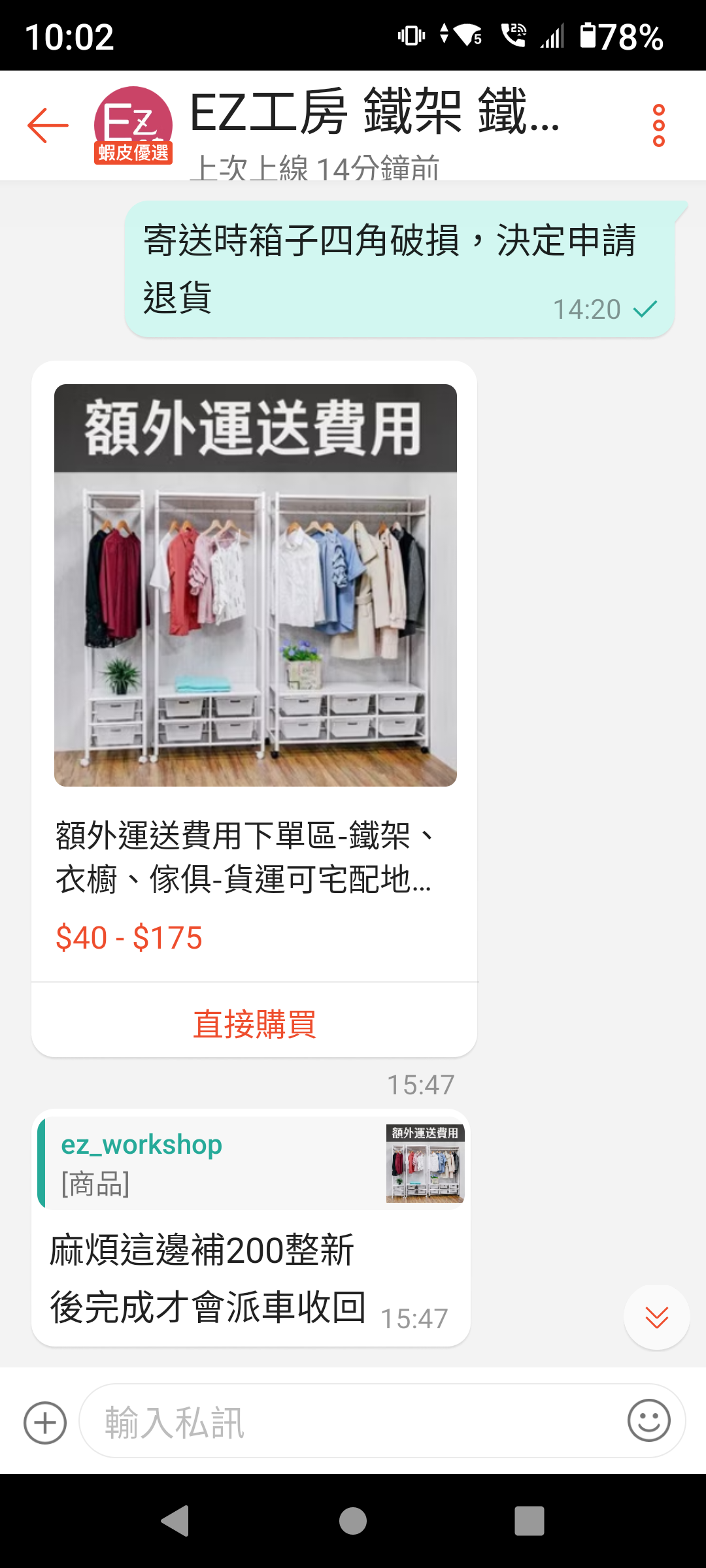706x1568 pixels.
Task: Open the EZ工房 shop avatar
Action: pos(133,125)
